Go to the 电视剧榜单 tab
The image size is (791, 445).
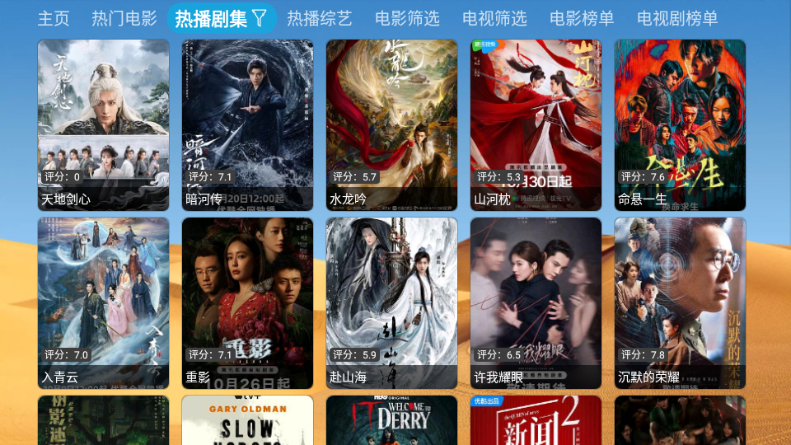point(677,18)
